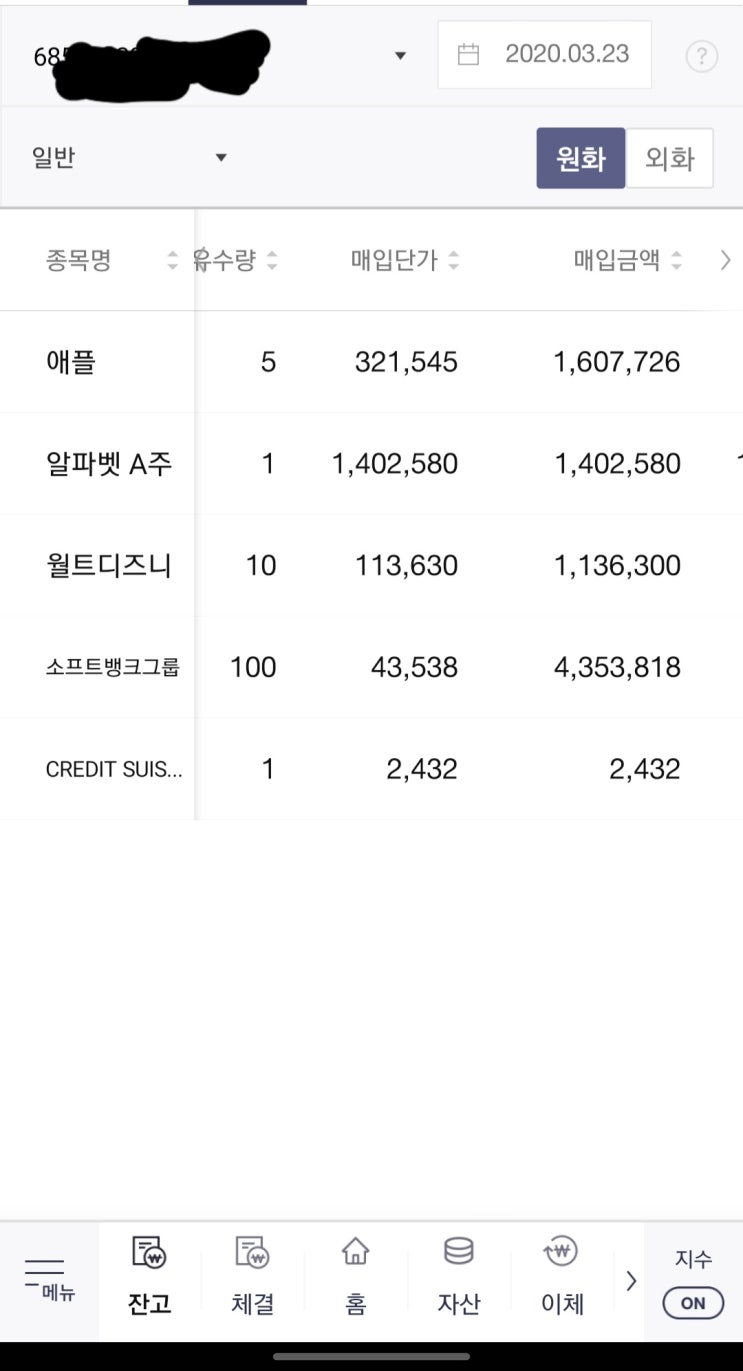The width and height of the screenshot is (743, 1371).
Task: Open the 이체 transfer tab
Action: 562,1277
